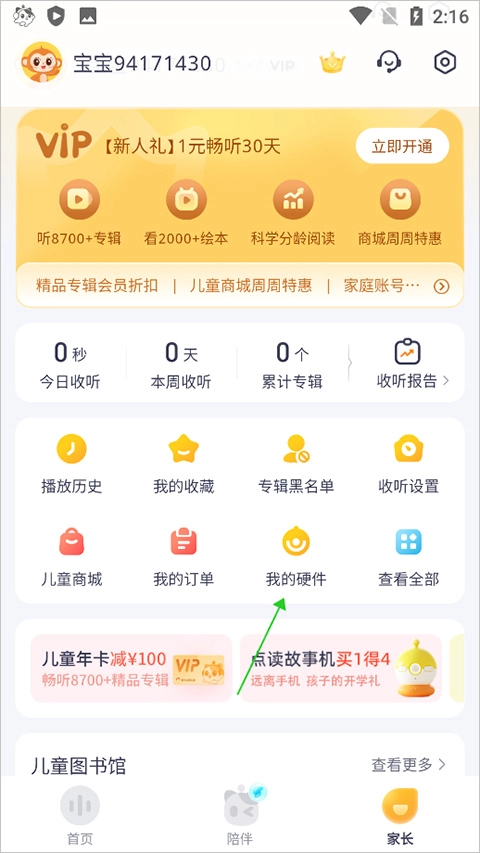This screenshot has height=853, width=480.
Task: Tap the 立即开通 button
Action: tap(402, 146)
